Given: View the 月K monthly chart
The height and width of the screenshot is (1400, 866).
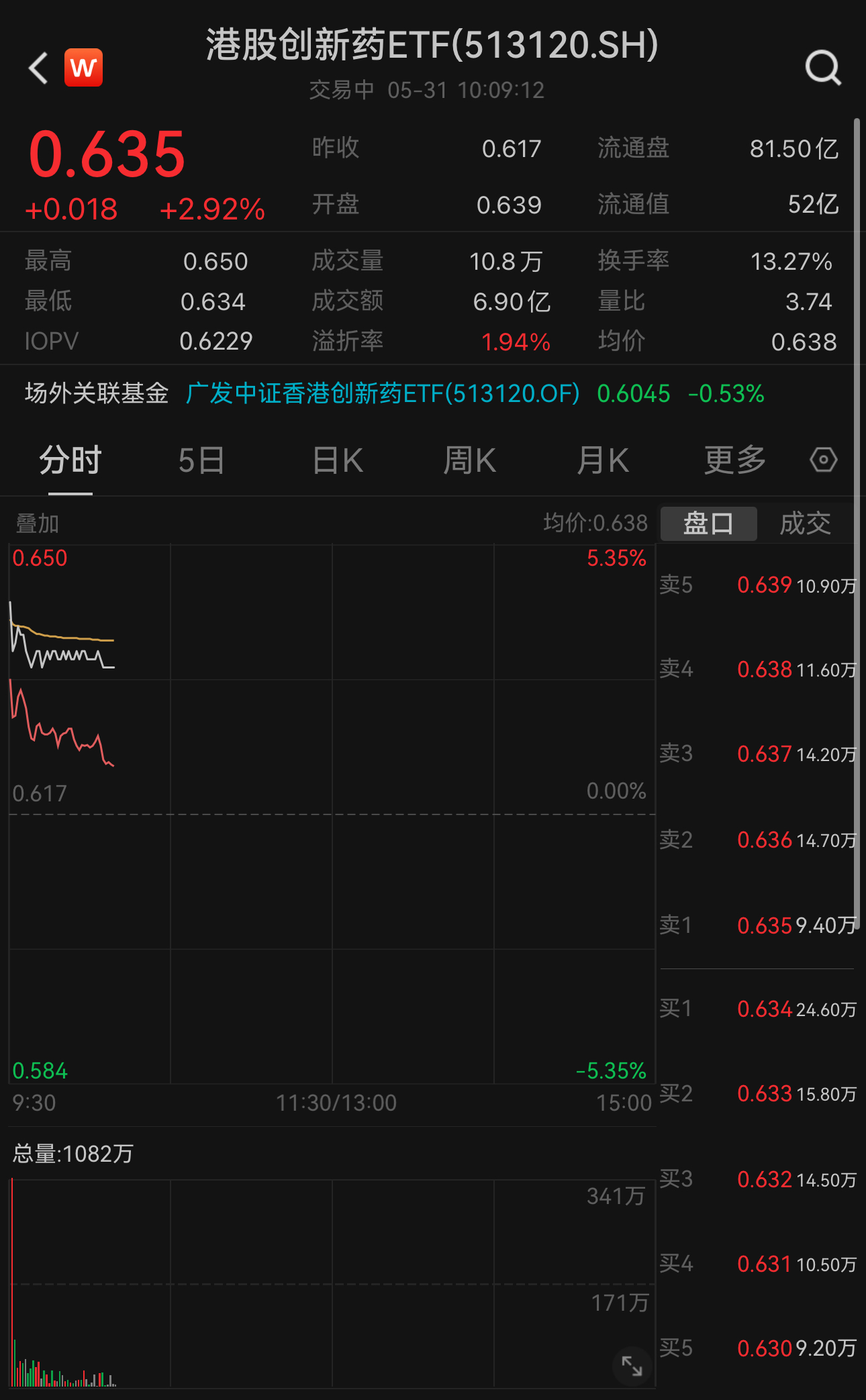Looking at the screenshot, I should (x=602, y=460).
